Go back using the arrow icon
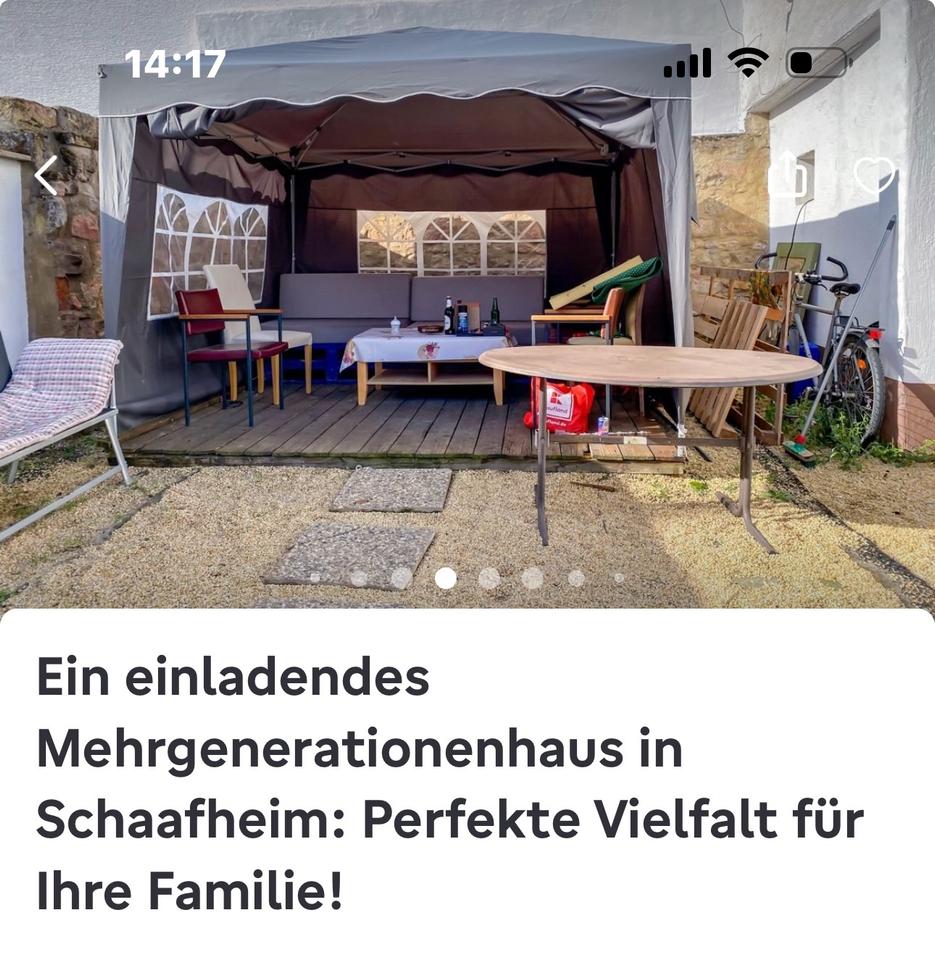This screenshot has height=960, width=935. point(46,176)
